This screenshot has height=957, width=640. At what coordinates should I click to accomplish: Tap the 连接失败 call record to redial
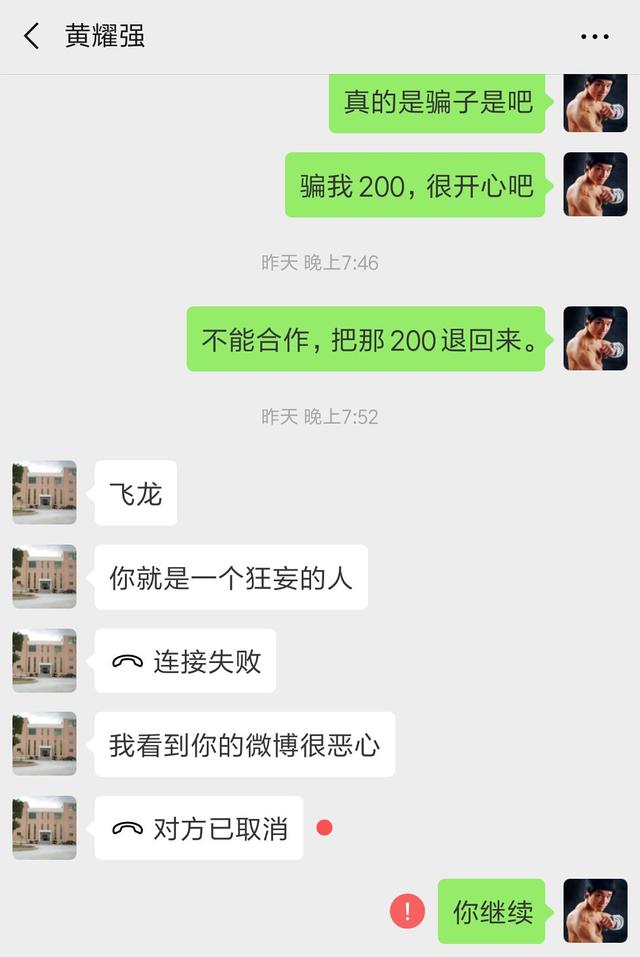click(x=186, y=661)
